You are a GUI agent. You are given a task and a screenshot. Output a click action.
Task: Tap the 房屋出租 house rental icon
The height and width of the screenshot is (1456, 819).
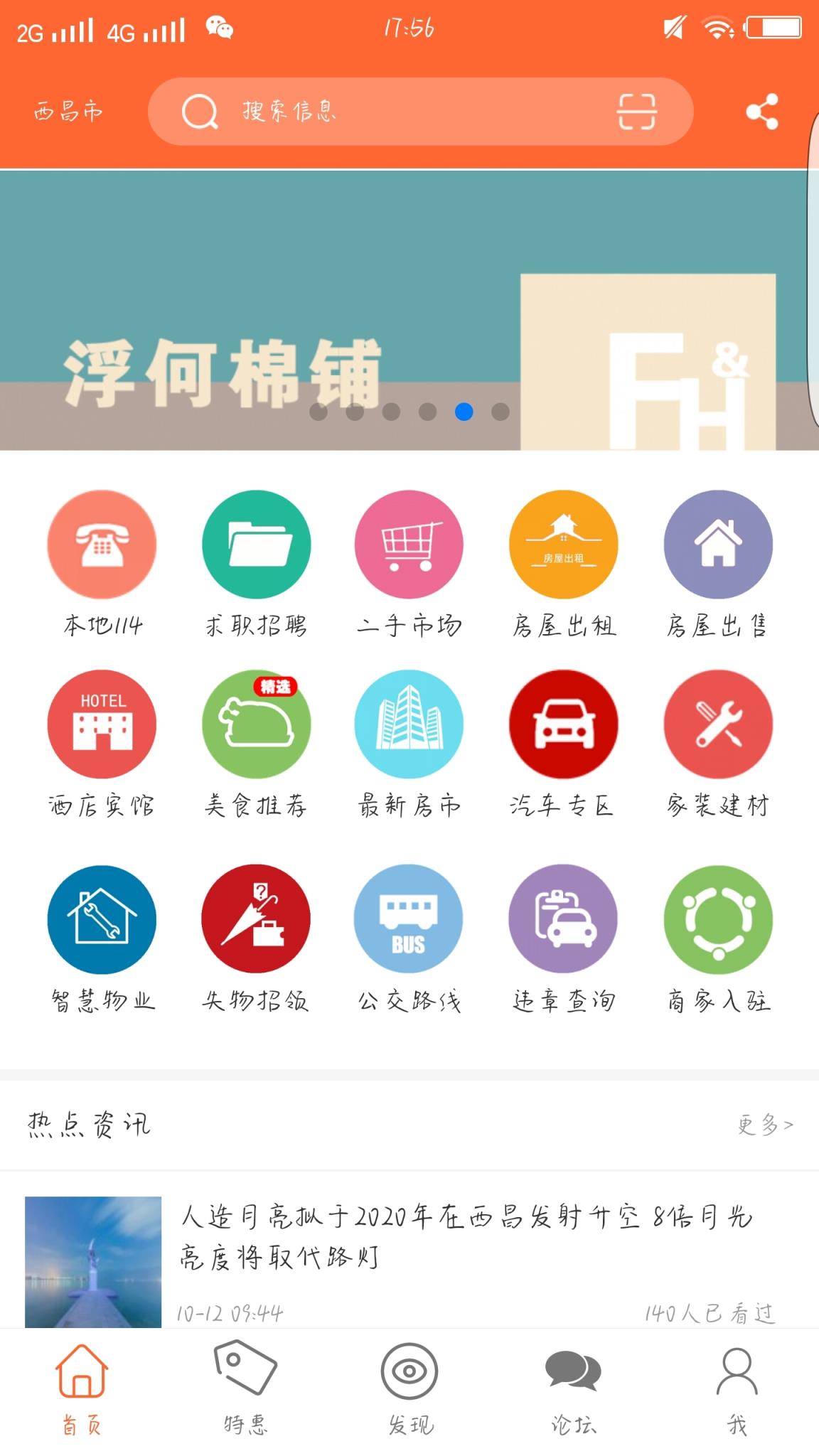point(562,544)
